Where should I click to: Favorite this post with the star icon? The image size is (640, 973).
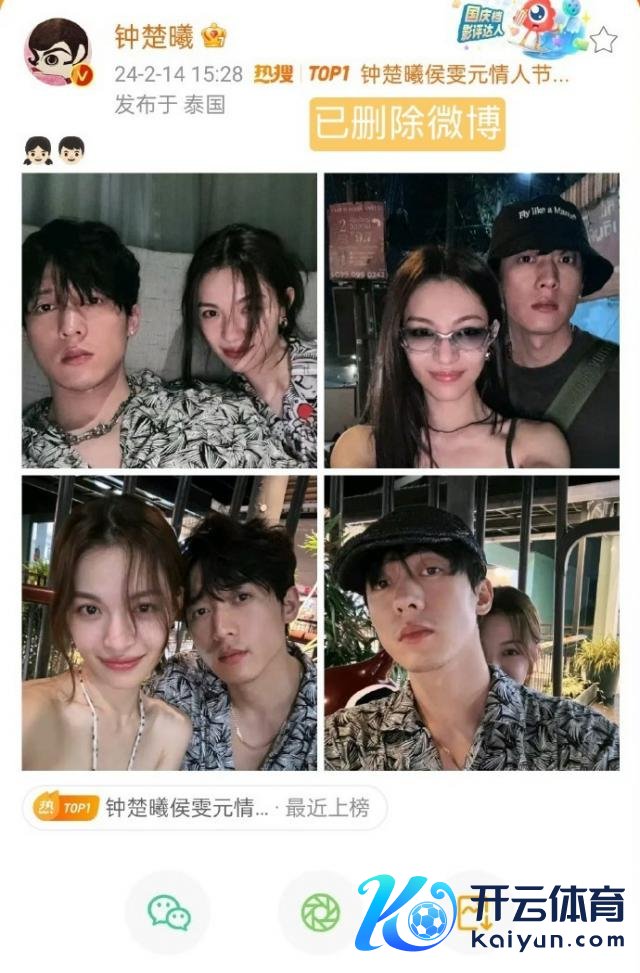[x=603, y=39]
